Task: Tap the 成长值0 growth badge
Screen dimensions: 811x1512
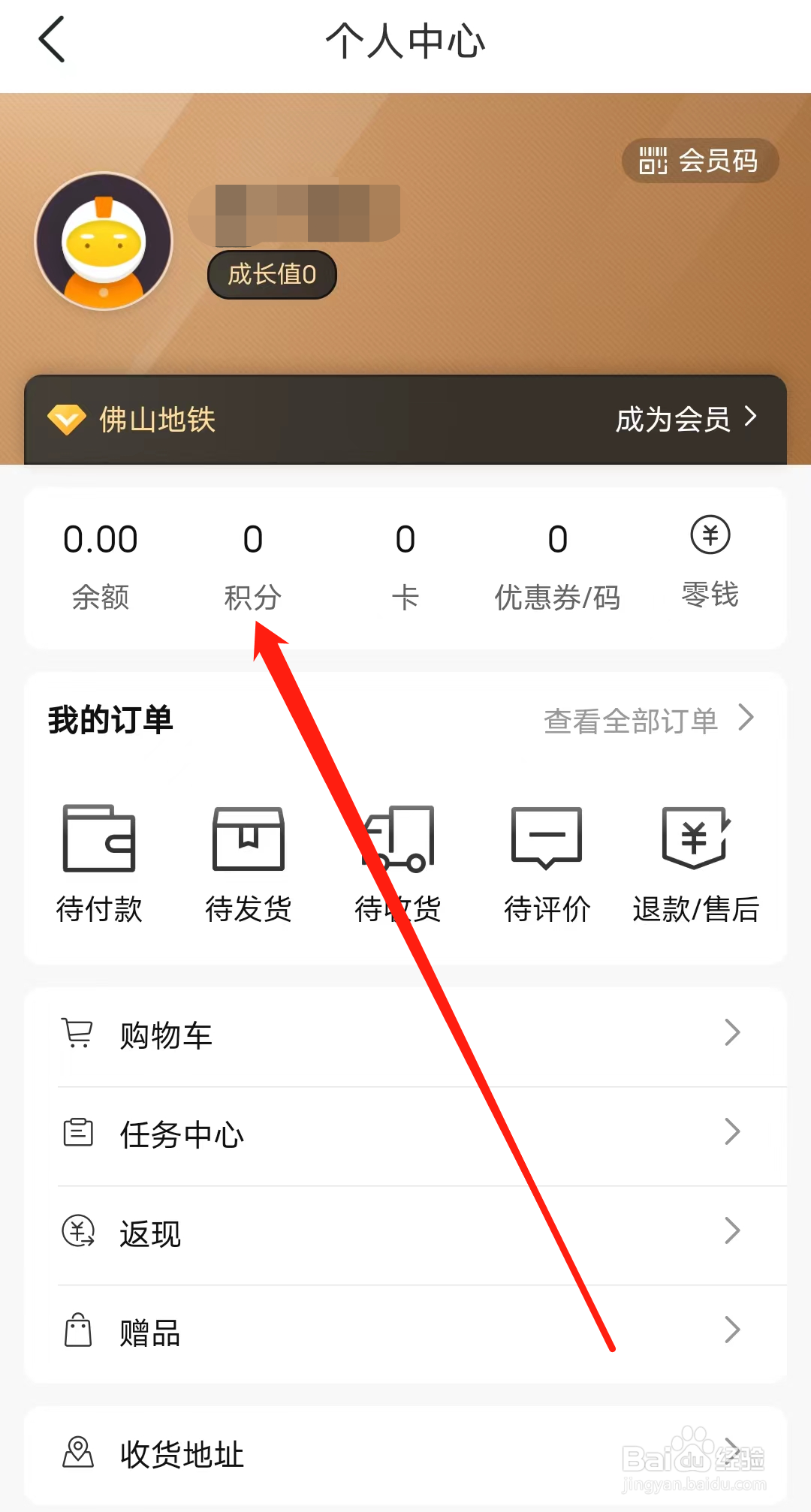Action: (x=271, y=275)
